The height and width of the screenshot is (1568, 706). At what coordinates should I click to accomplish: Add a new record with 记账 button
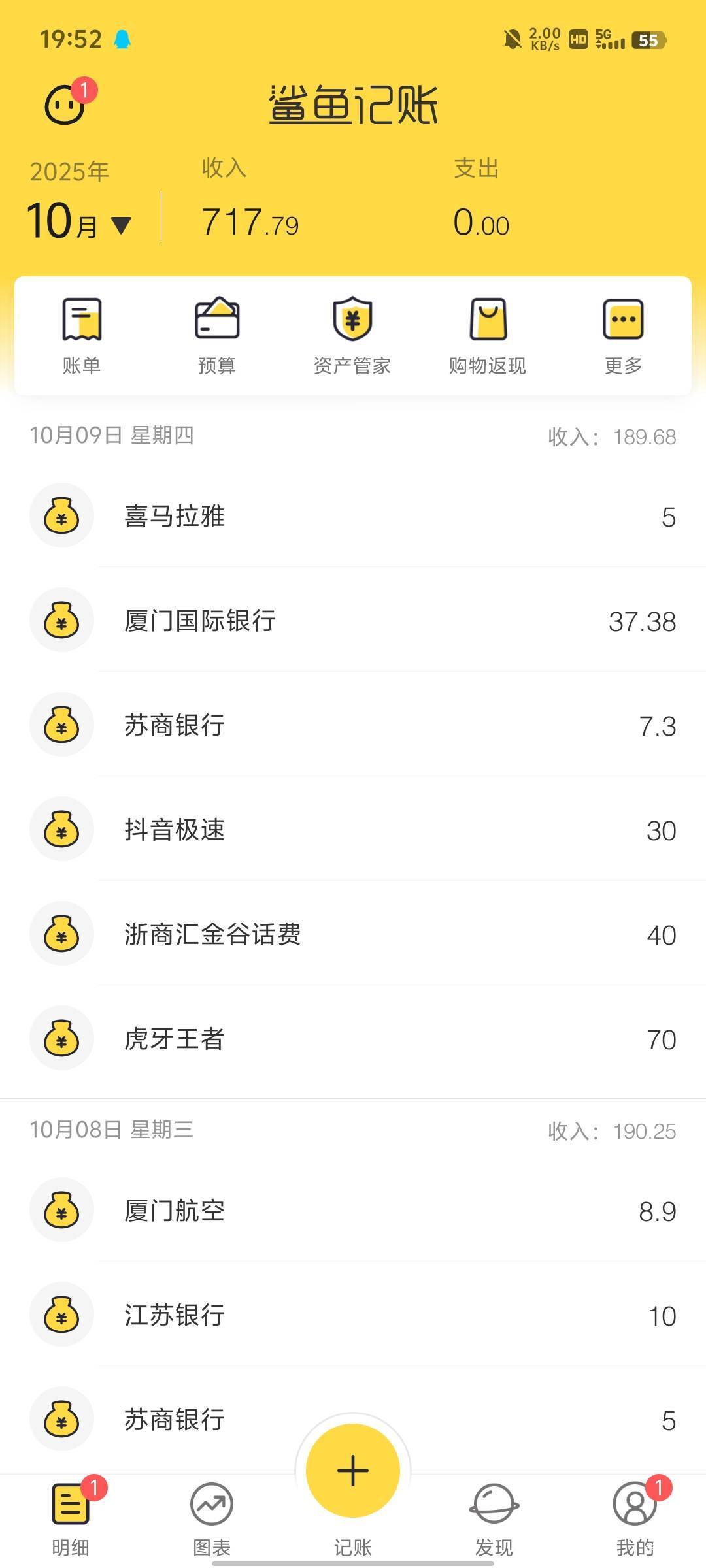(353, 1471)
